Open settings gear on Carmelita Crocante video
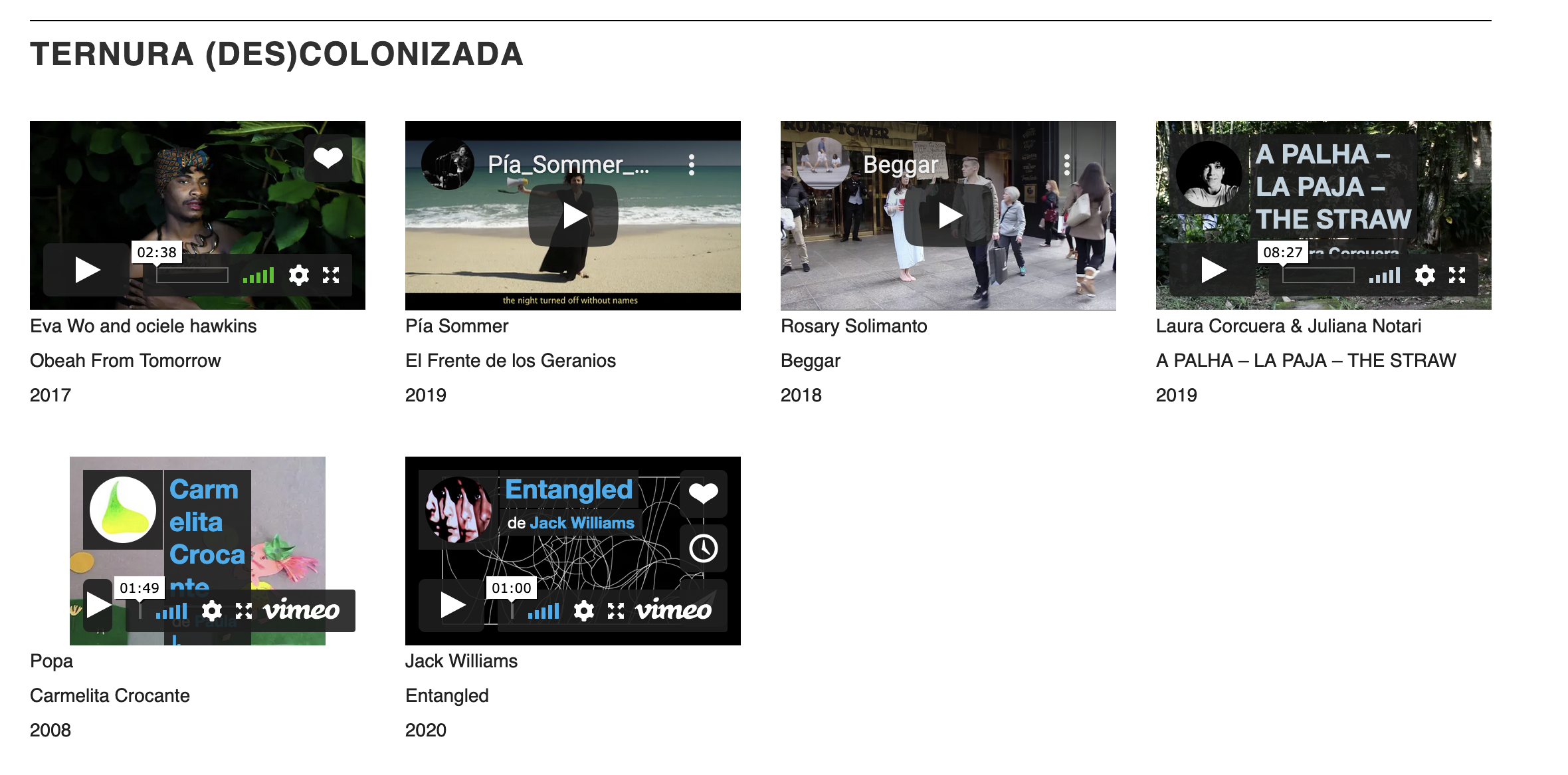 point(212,610)
